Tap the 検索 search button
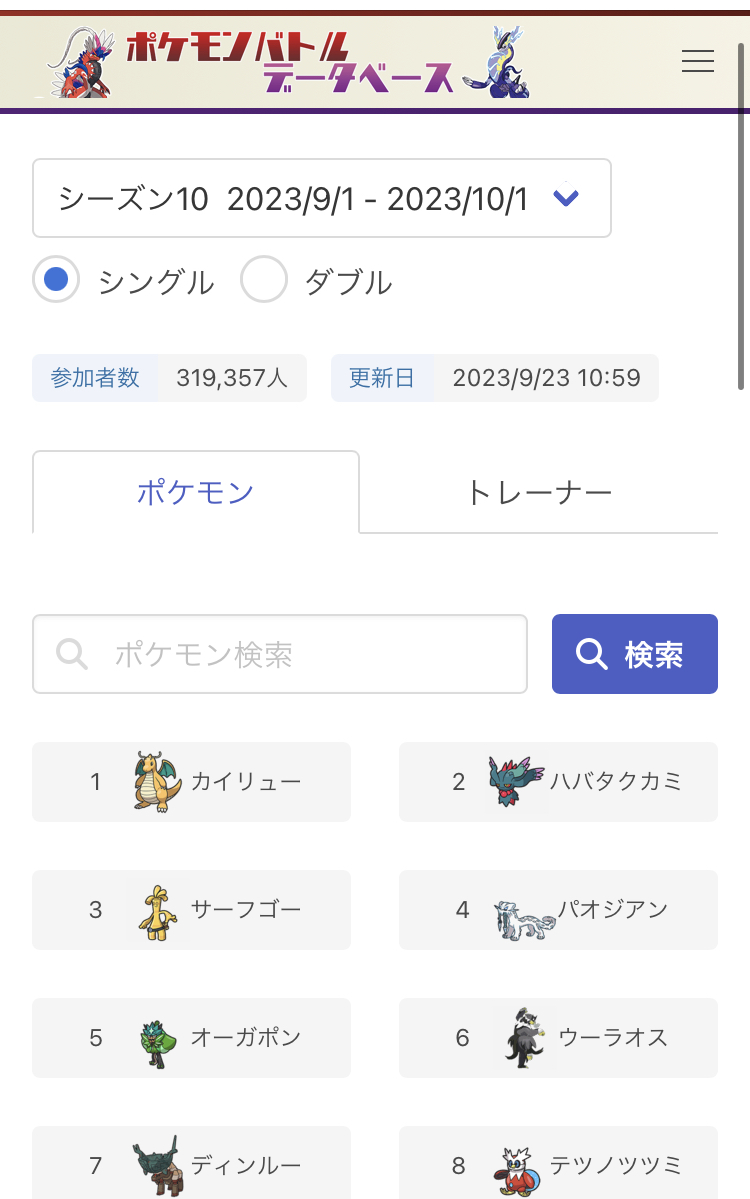The image size is (750, 1199). coord(634,654)
